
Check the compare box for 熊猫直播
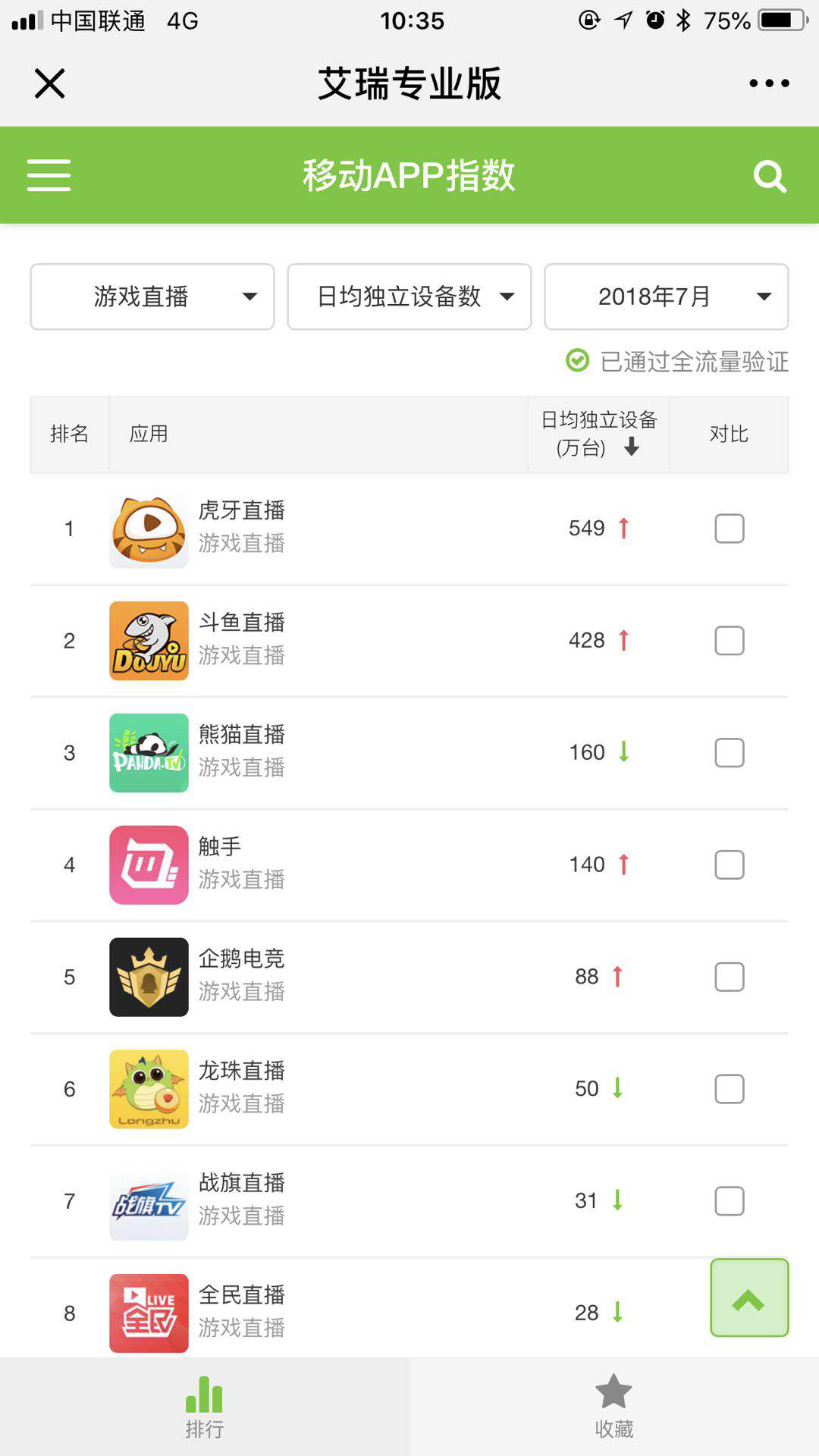(729, 753)
